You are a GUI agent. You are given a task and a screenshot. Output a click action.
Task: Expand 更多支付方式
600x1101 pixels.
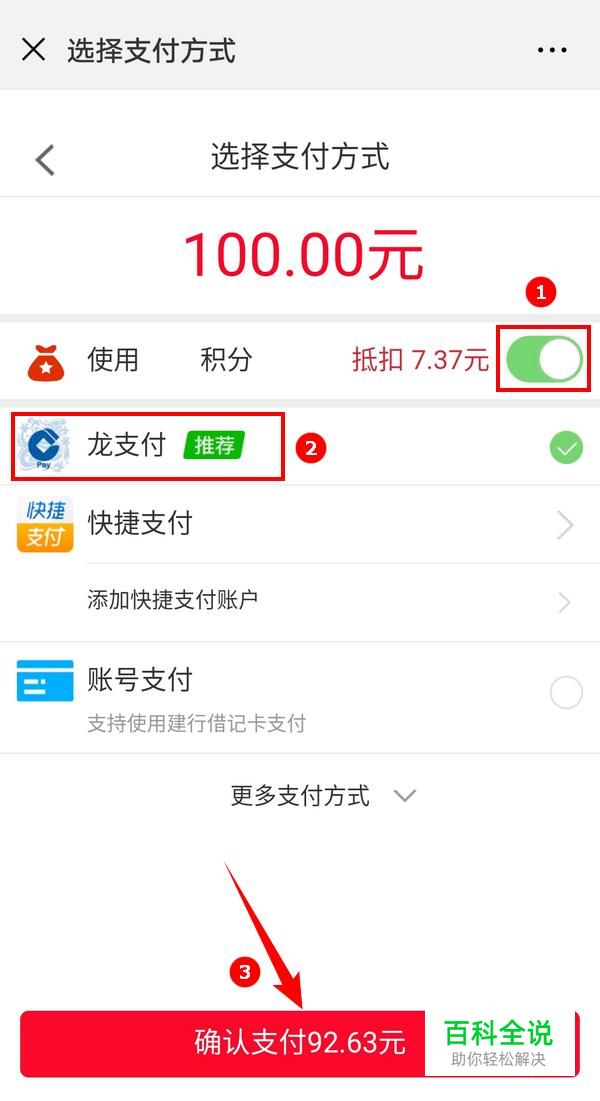coord(323,796)
